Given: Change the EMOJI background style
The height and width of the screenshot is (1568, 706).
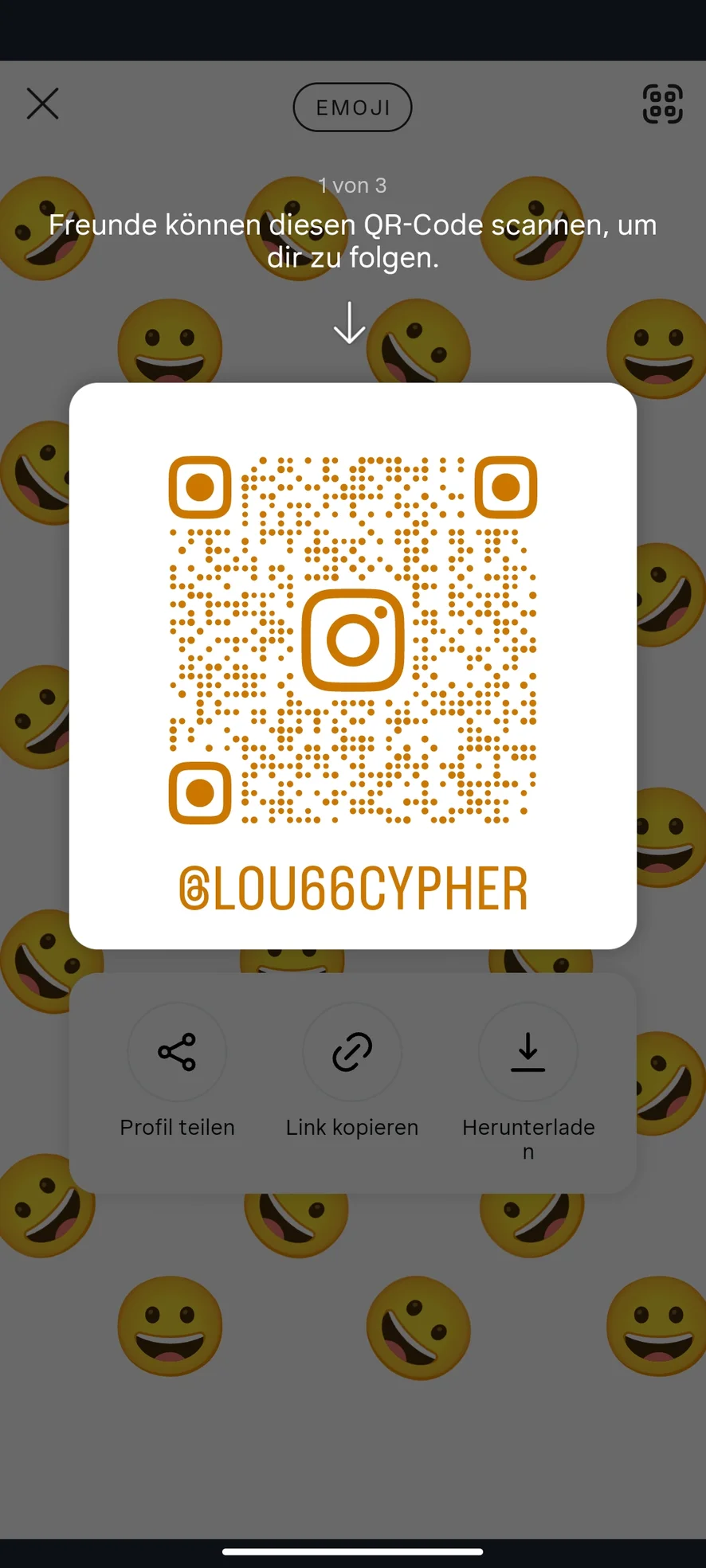Looking at the screenshot, I should pyautogui.click(x=352, y=108).
